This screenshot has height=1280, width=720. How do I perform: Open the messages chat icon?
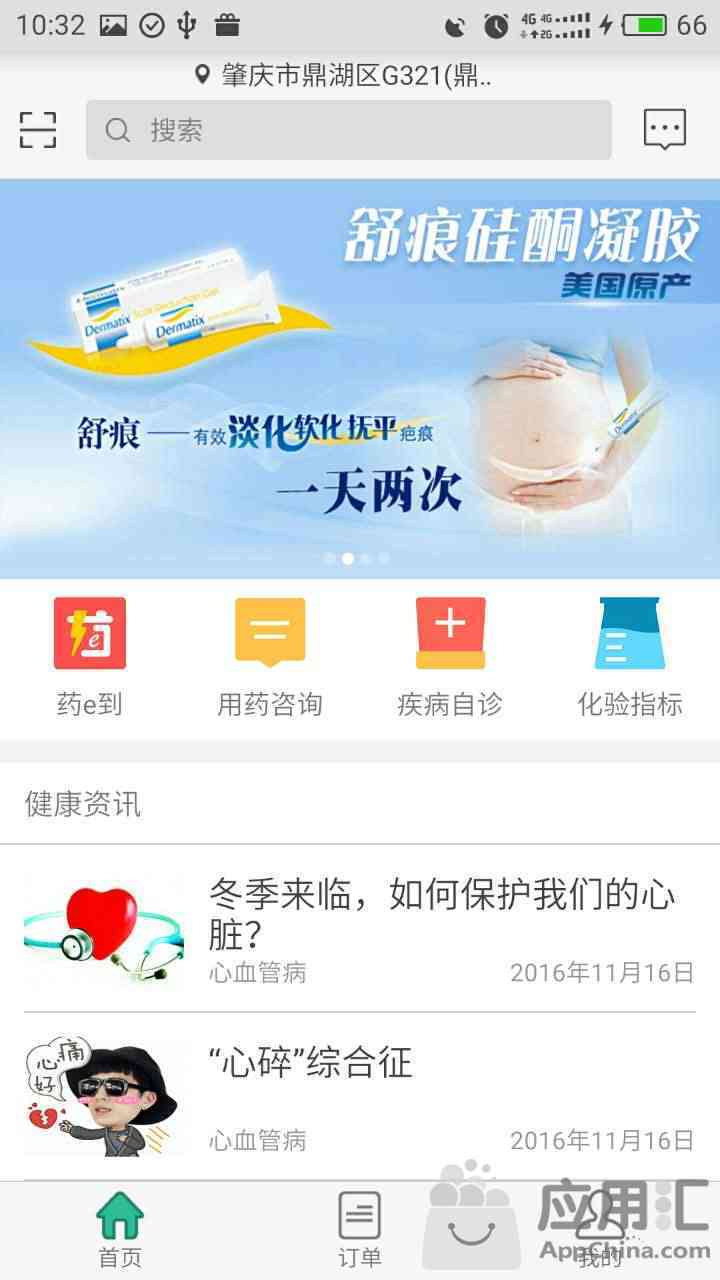[664, 129]
